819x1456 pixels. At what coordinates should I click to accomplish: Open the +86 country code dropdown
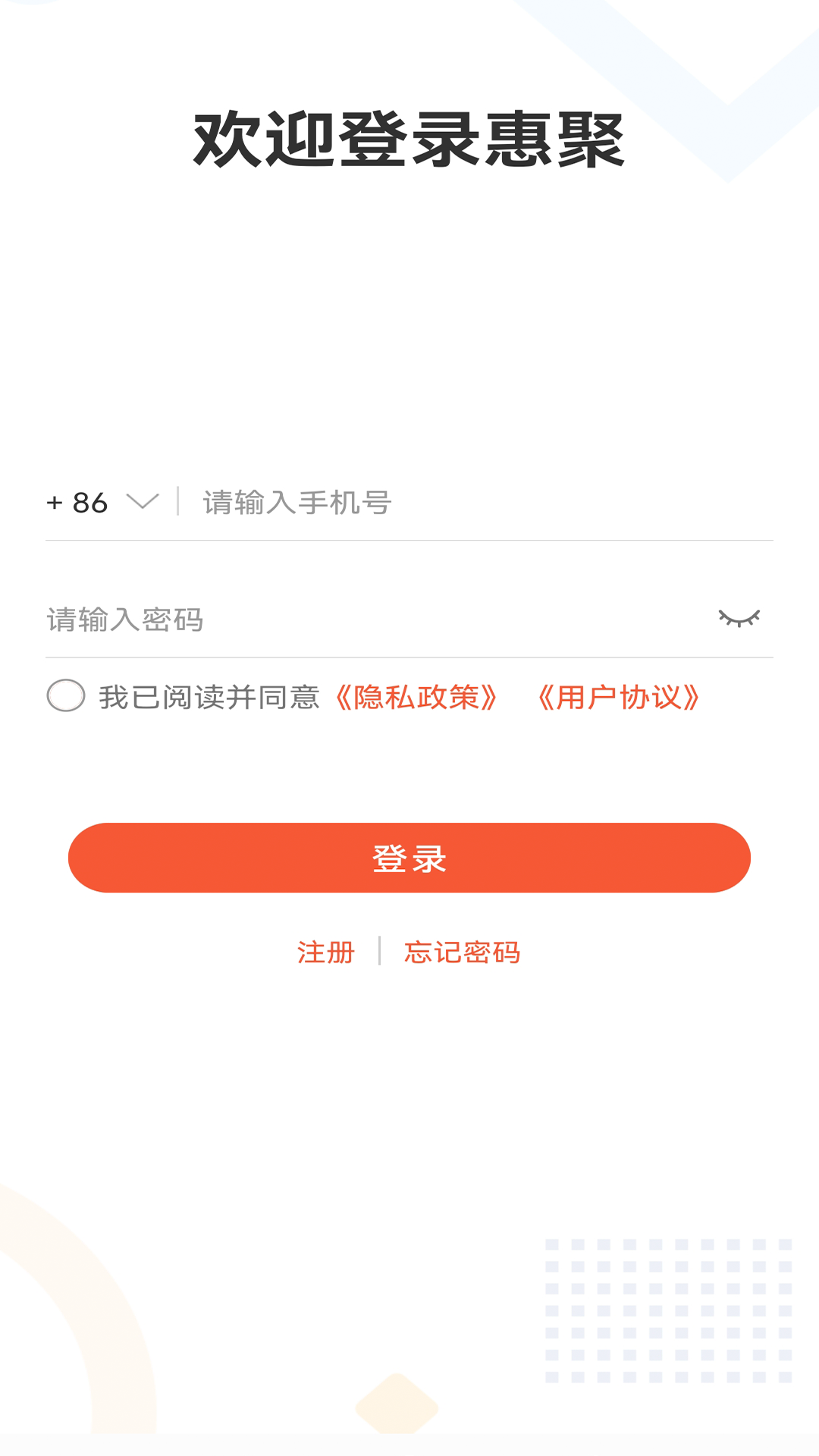click(102, 502)
